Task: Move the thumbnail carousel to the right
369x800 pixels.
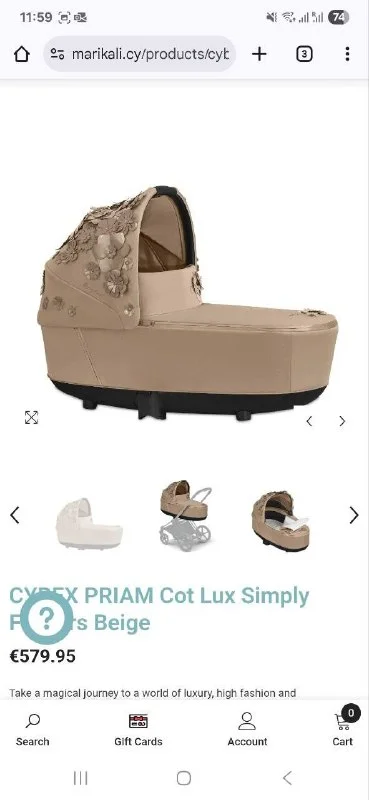Action: [x=354, y=515]
